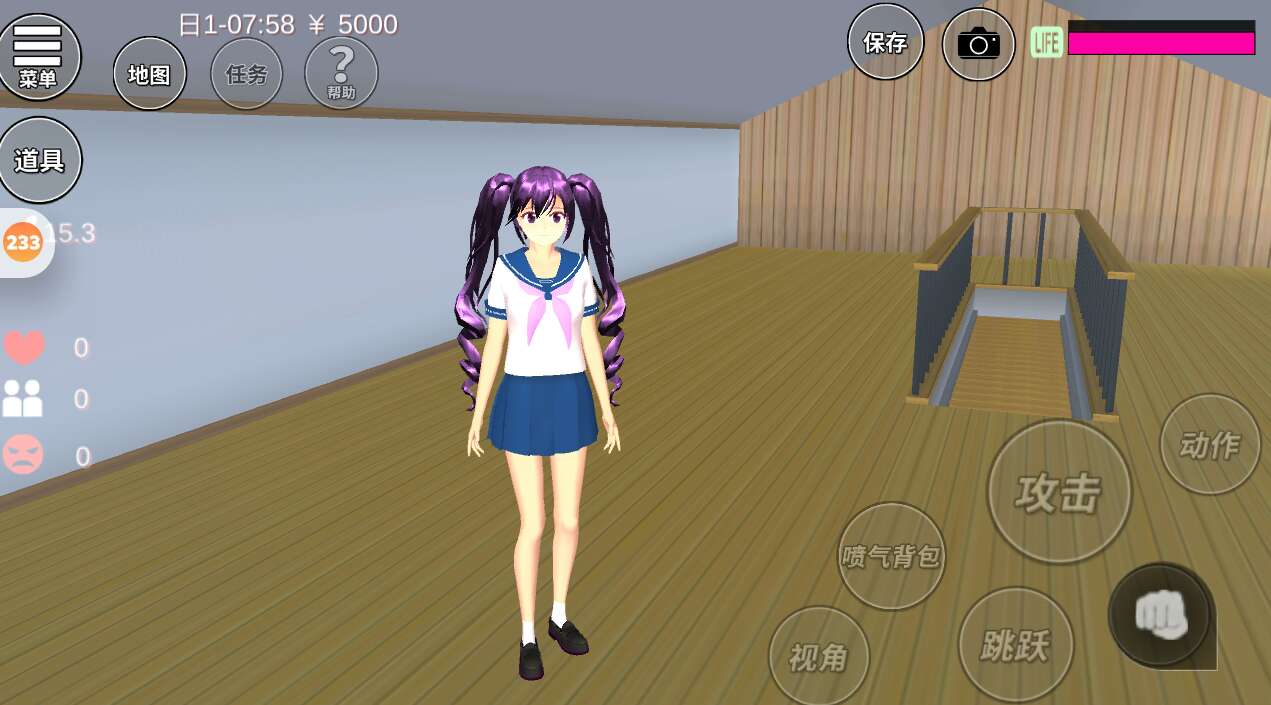Tap the orange 233 floating badge
The height and width of the screenshot is (705, 1271).
point(23,242)
